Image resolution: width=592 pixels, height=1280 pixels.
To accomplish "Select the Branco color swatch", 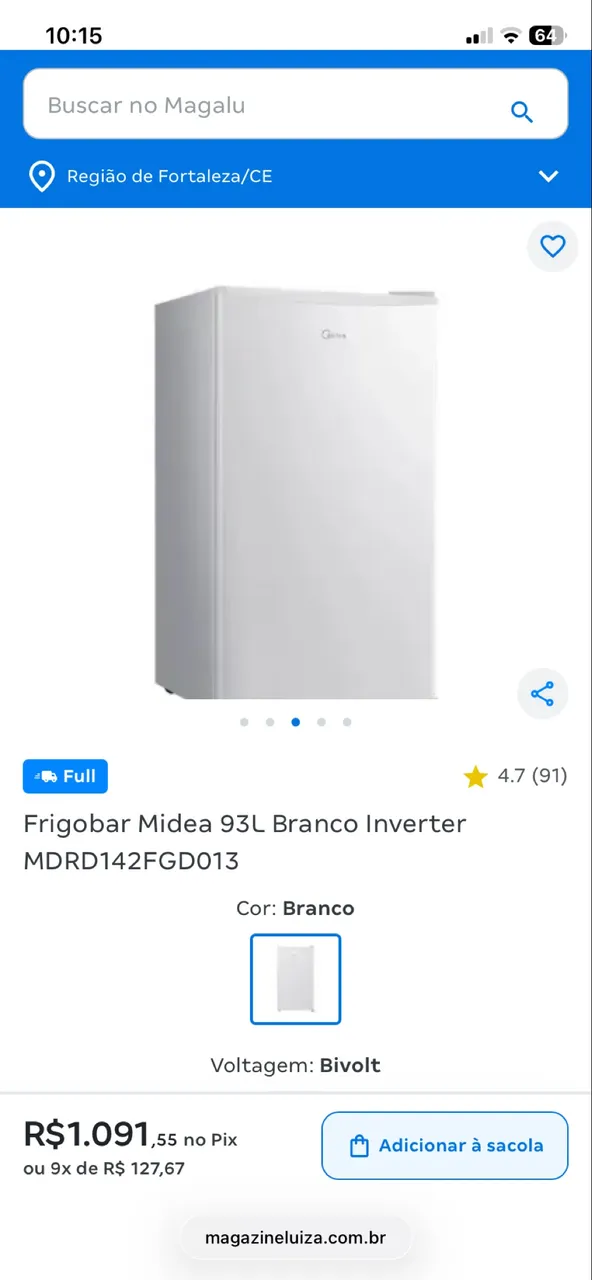I will pyautogui.click(x=295, y=979).
